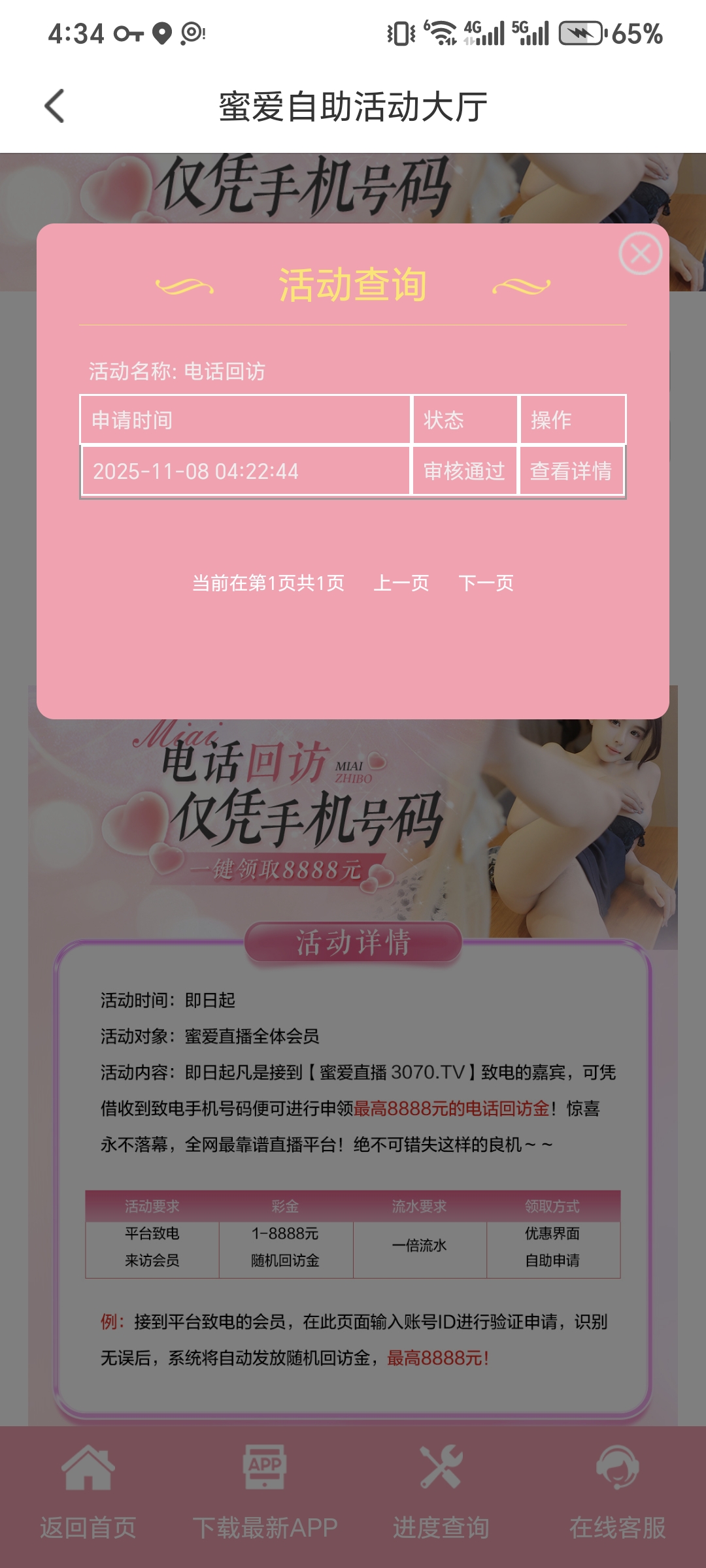Image resolution: width=706 pixels, height=1568 pixels.
Task: Tap 返回首页 in bottom bar
Action: [x=88, y=1496]
